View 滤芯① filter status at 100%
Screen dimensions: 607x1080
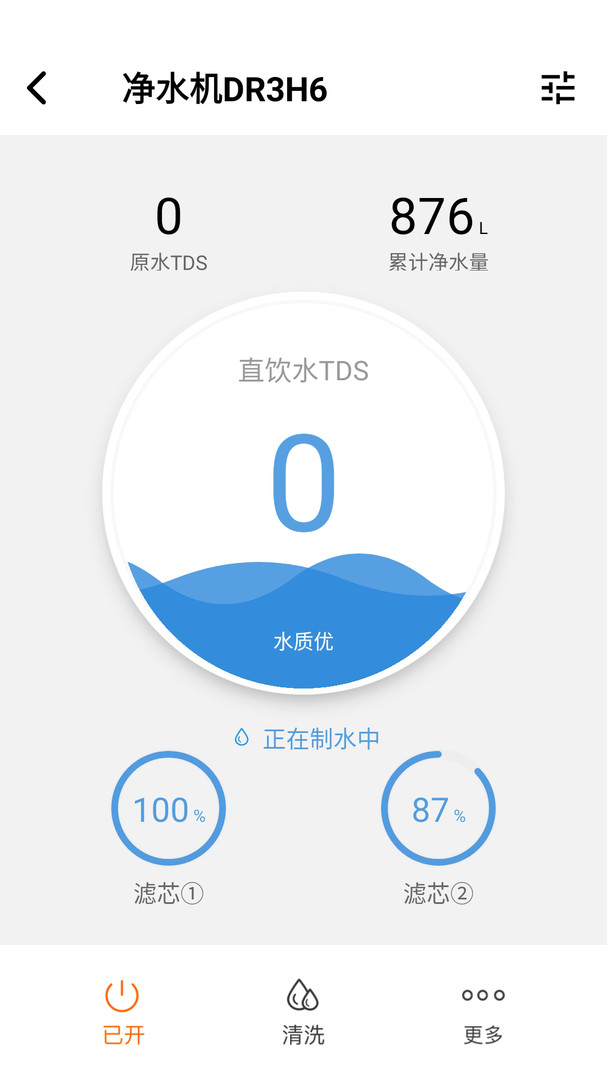pyautogui.click(x=168, y=809)
